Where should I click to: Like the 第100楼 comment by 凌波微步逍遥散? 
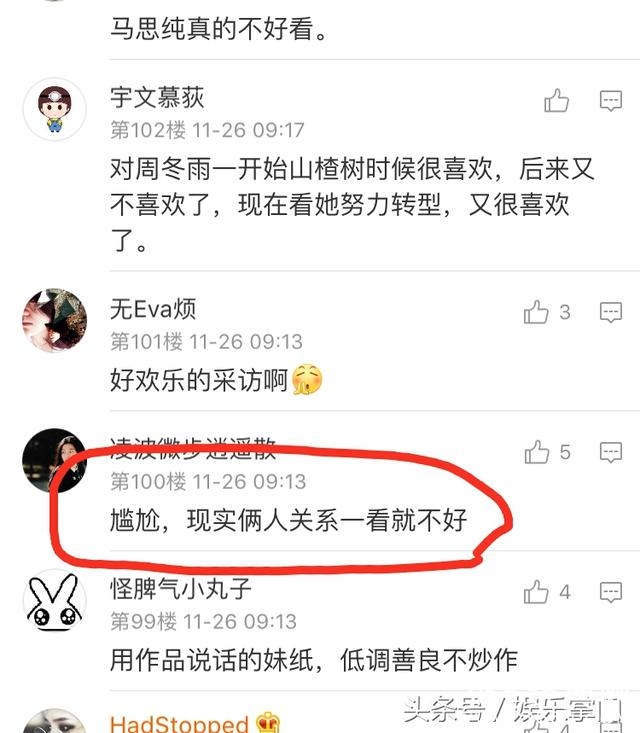coord(537,452)
